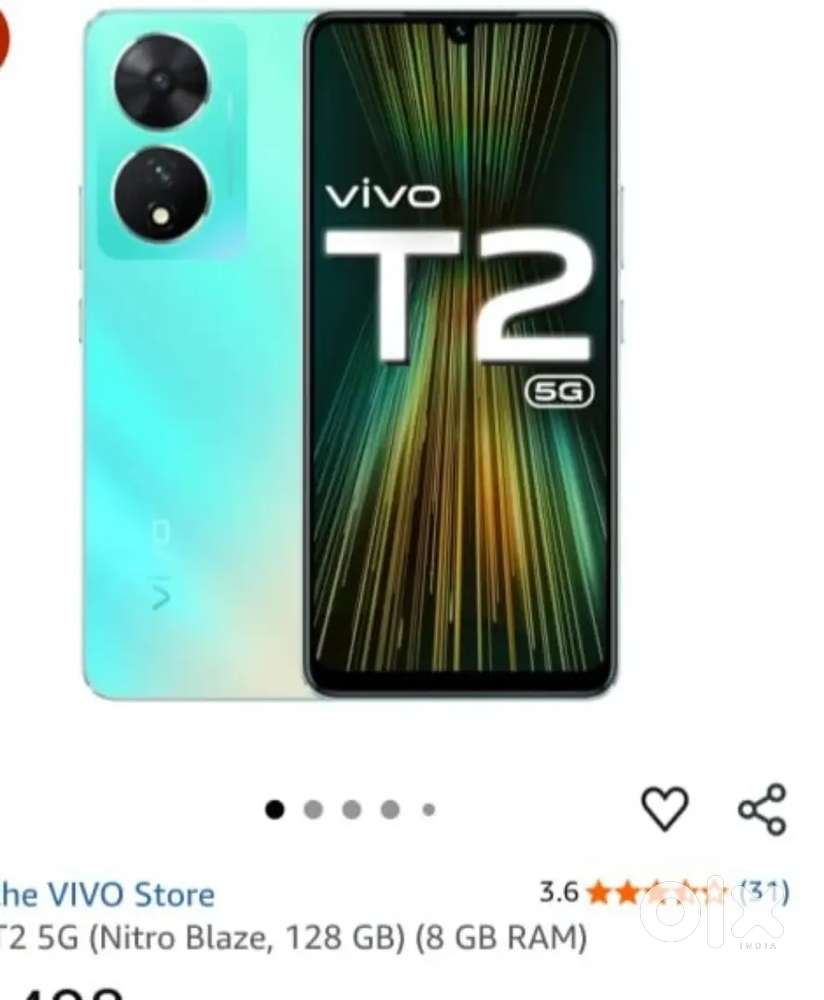This screenshot has height=1000, width=824.
Task: Jump to second image via page dots
Action: click(313, 810)
